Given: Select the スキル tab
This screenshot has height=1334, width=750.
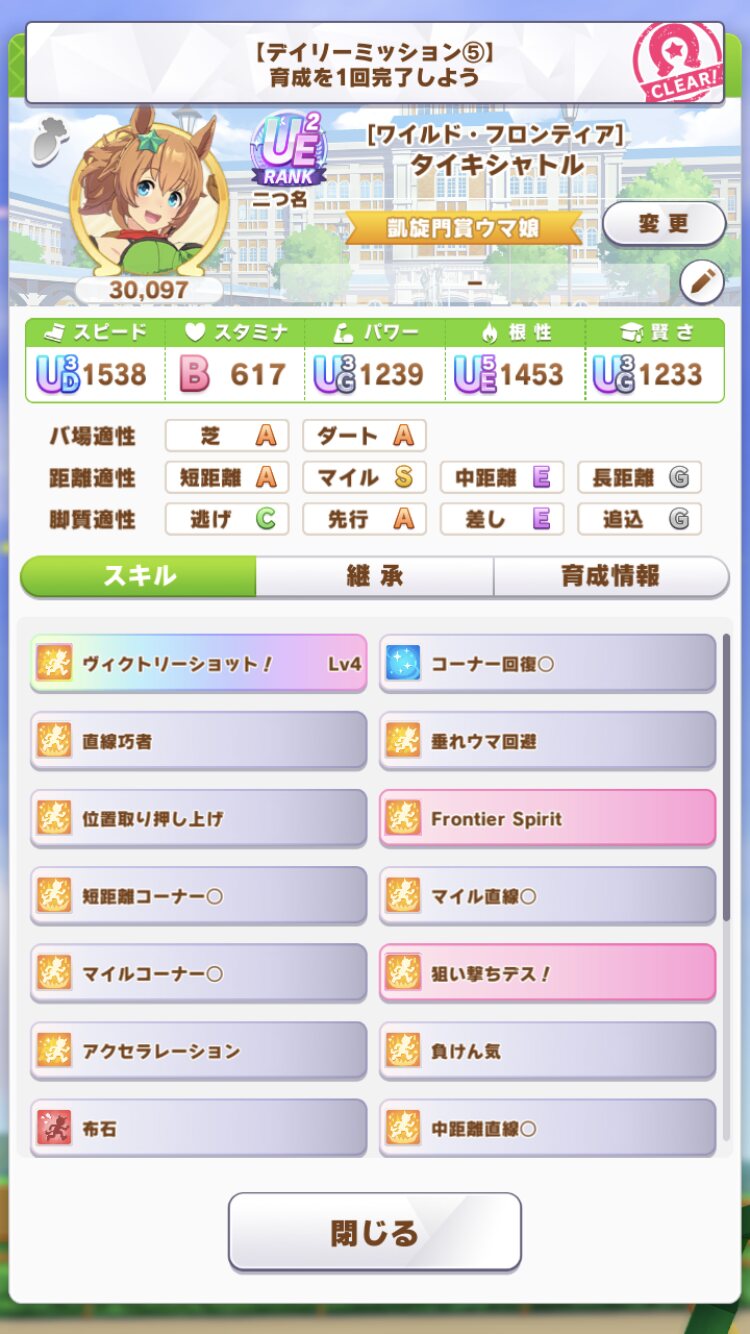Looking at the screenshot, I should coord(139,576).
